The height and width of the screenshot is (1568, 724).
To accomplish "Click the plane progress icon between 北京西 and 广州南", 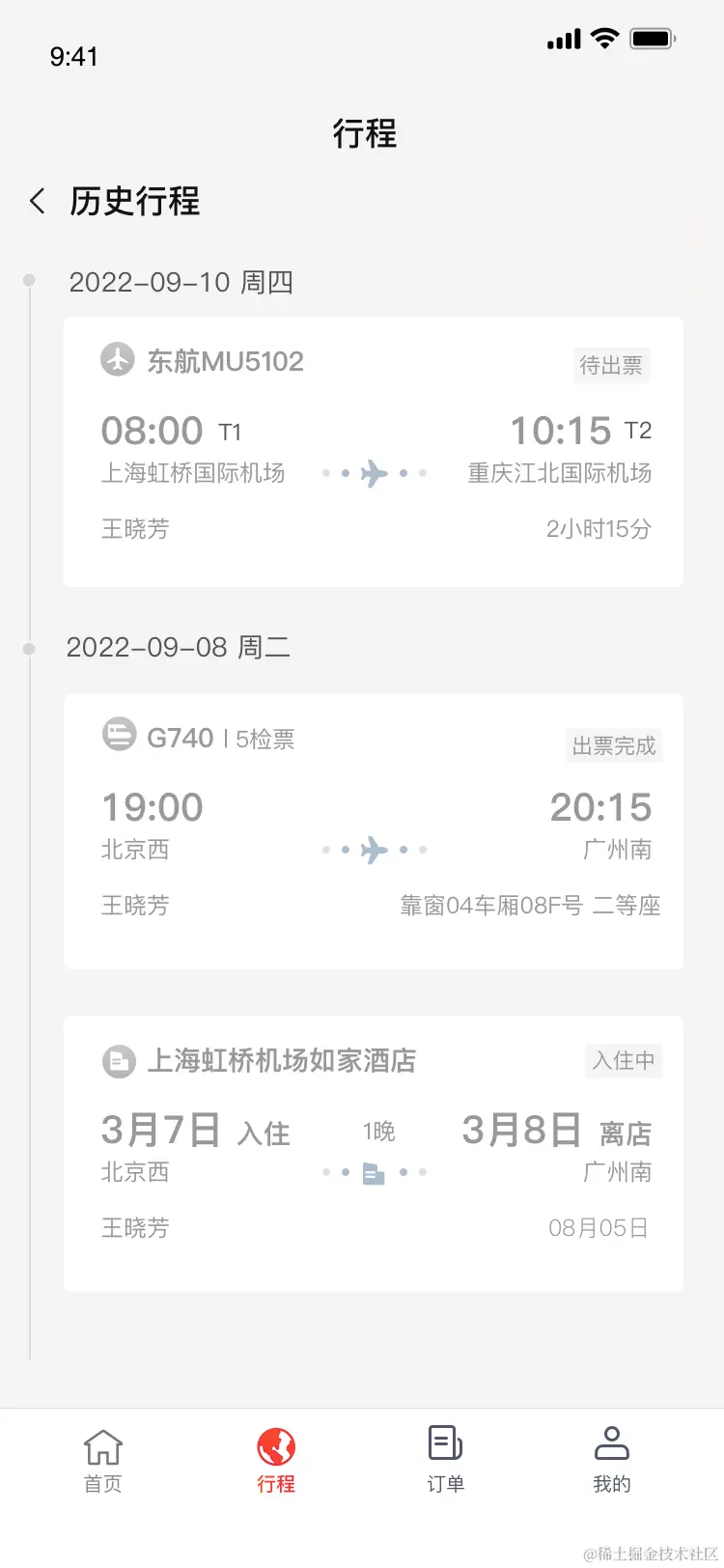I will click(375, 848).
